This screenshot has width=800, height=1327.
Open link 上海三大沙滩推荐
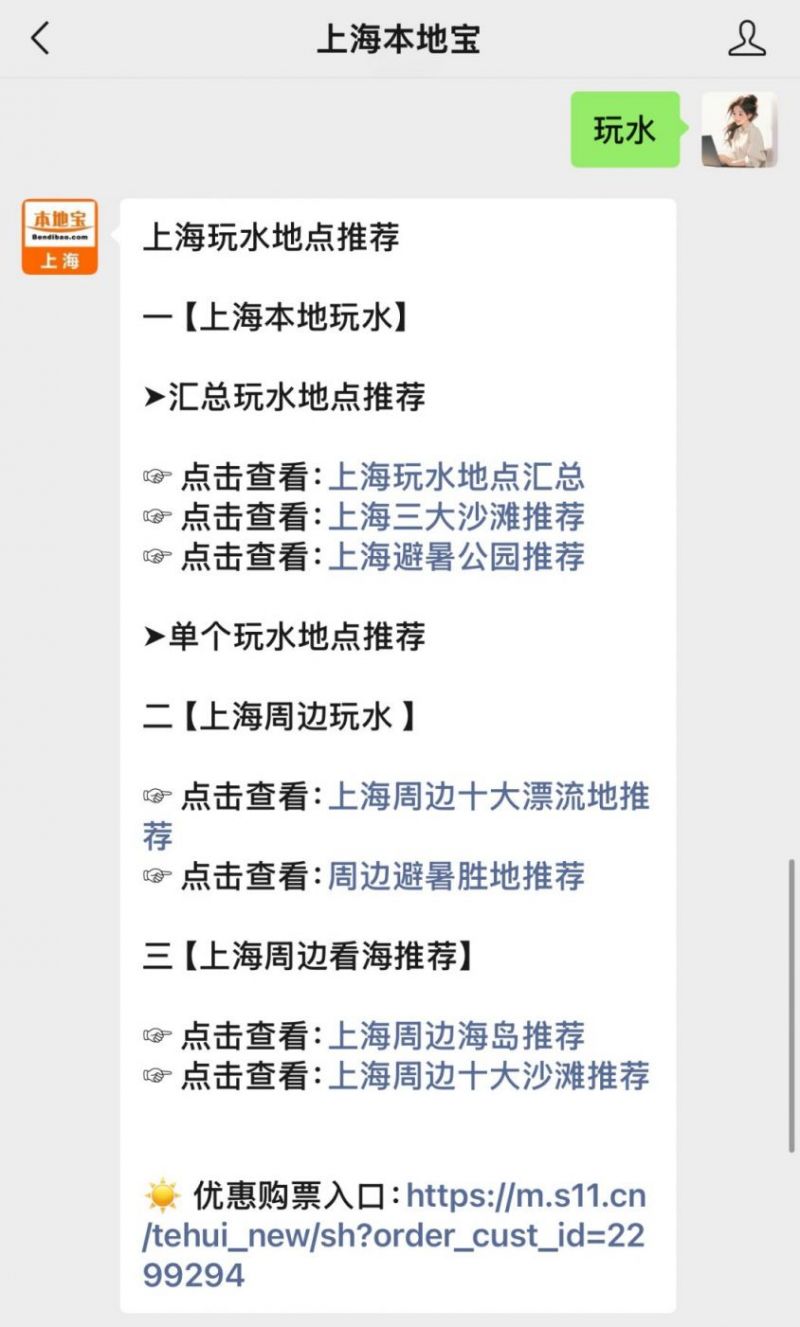[x=456, y=517]
